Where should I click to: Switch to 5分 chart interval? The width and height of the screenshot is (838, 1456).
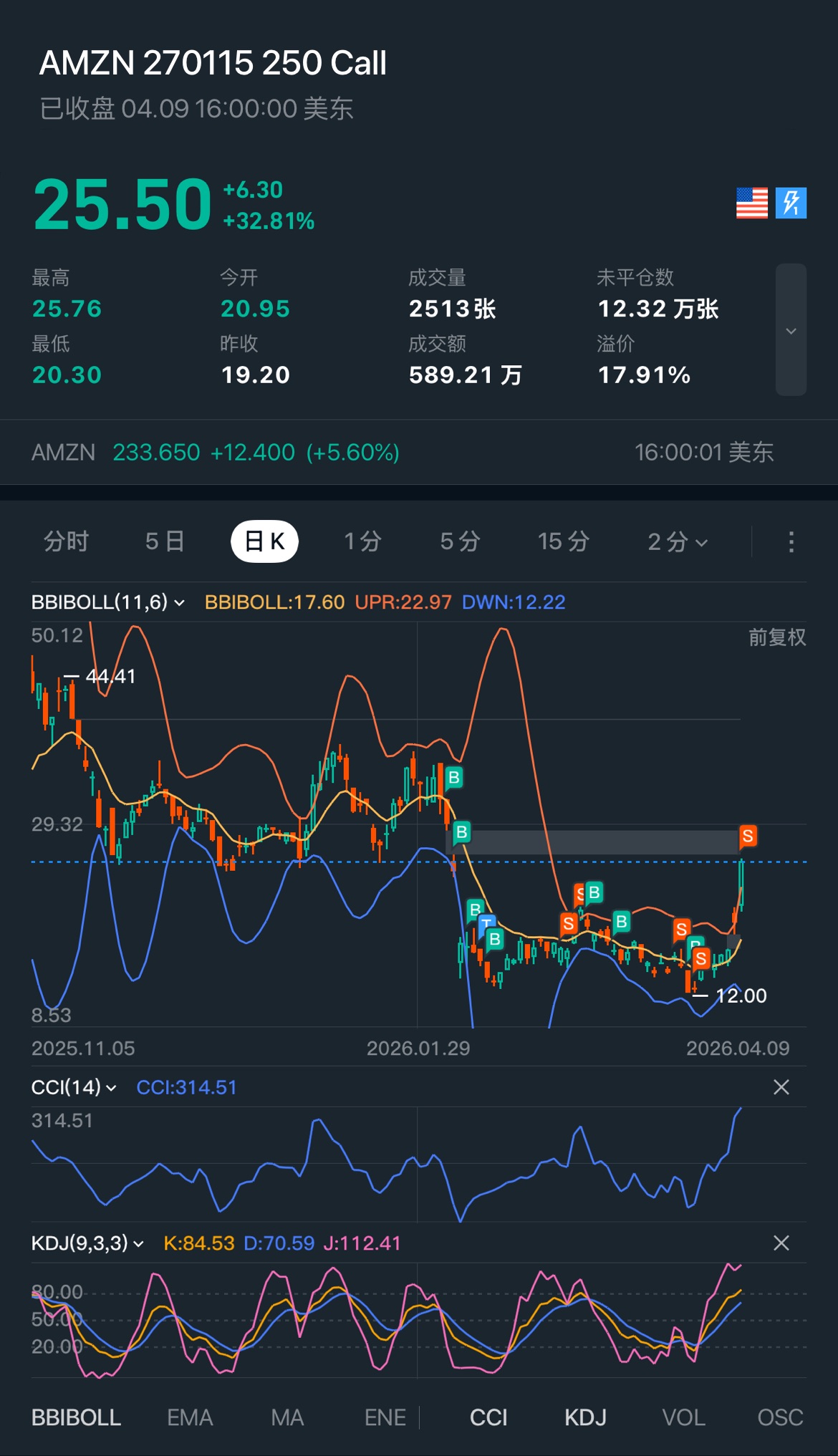pyautogui.click(x=460, y=541)
